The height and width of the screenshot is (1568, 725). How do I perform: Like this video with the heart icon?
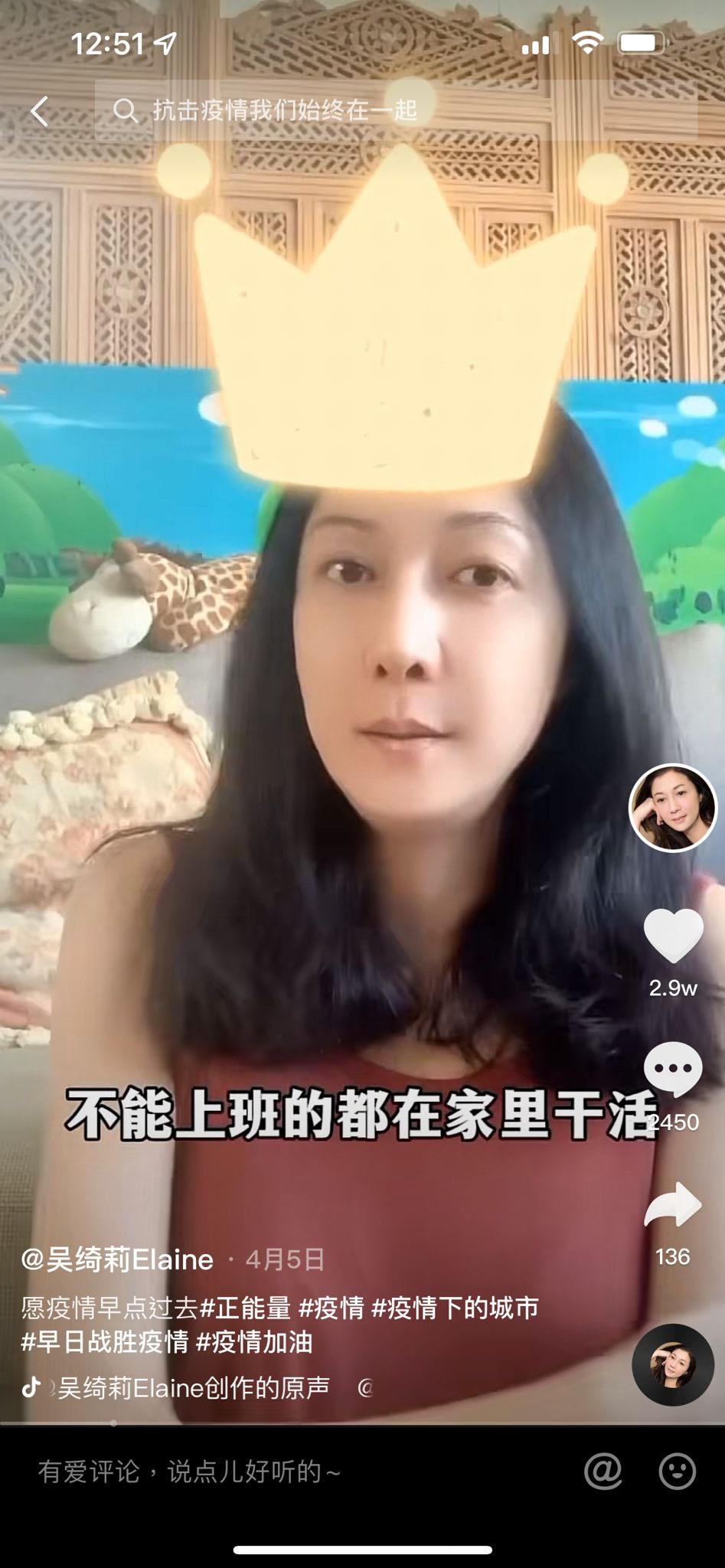point(673,935)
